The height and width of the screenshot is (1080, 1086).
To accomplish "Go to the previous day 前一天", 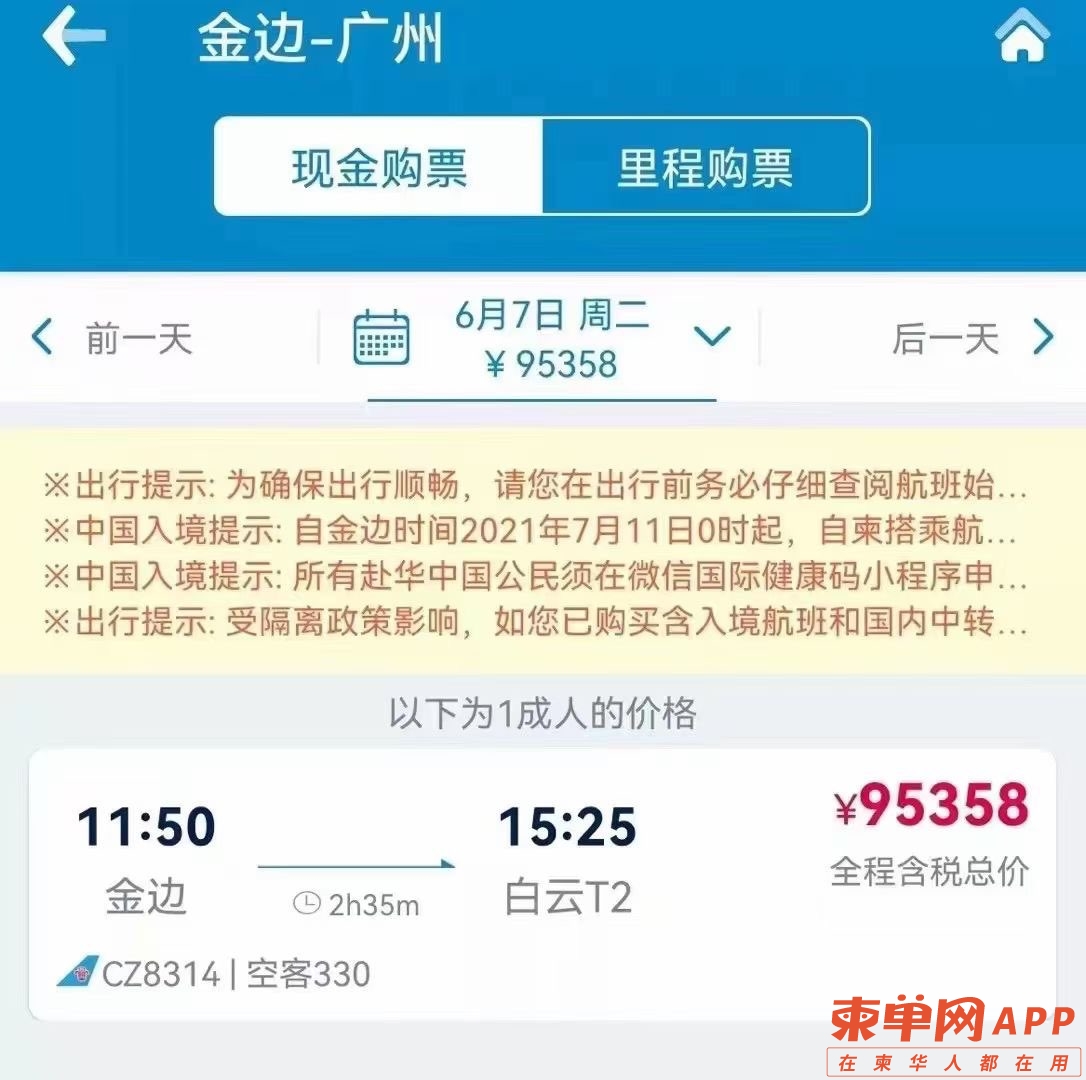I will coord(112,339).
